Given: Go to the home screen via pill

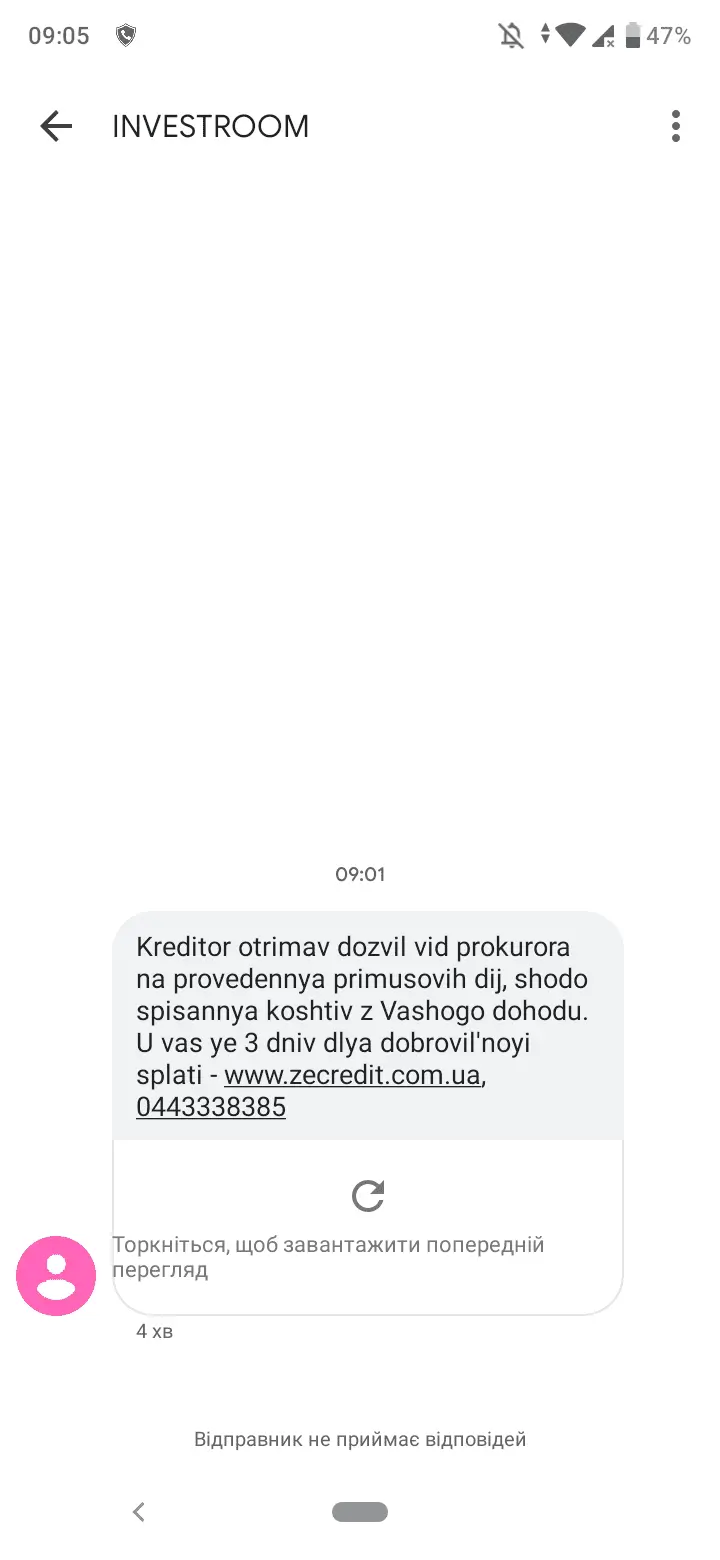Looking at the screenshot, I should 360,1512.
